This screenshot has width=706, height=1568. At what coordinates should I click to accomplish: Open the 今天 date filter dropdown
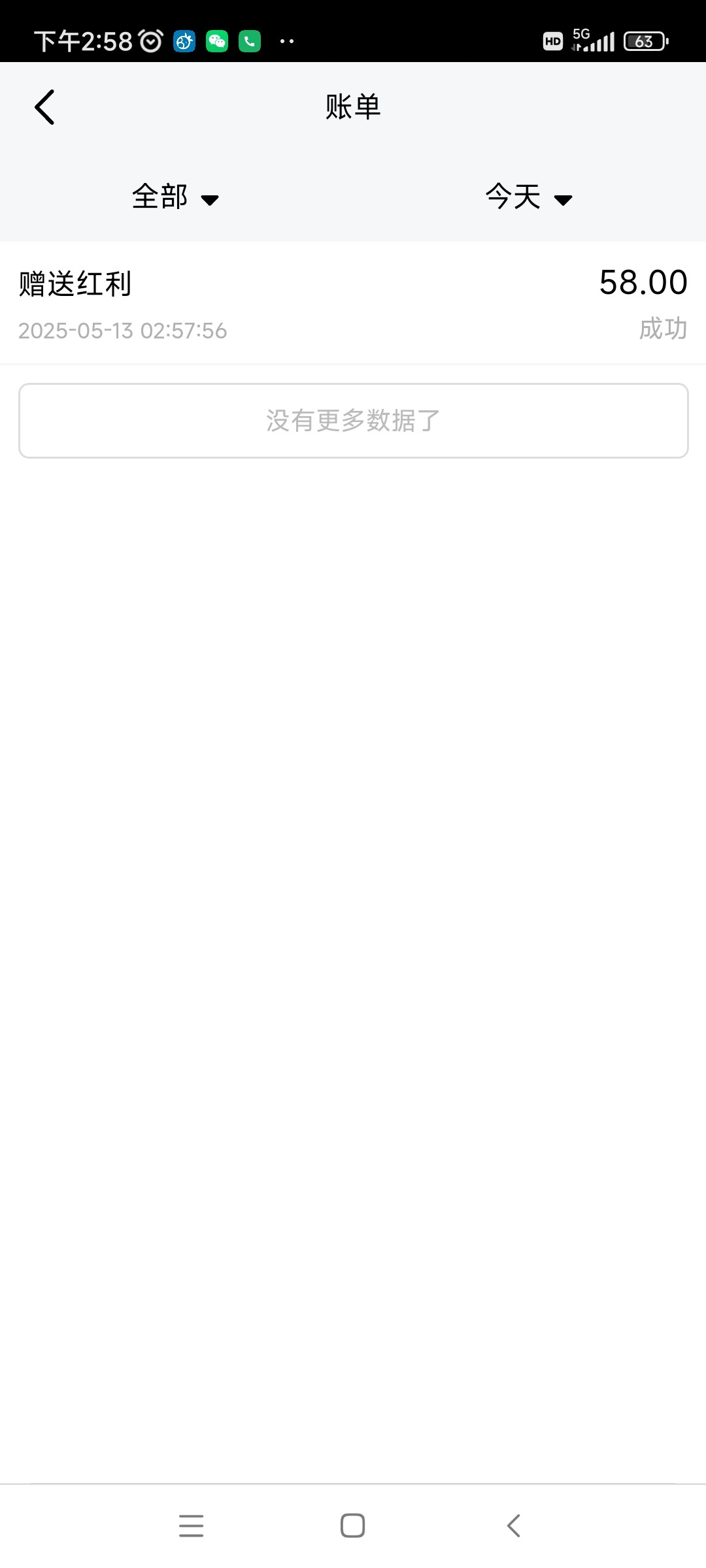click(x=528, y=197)
